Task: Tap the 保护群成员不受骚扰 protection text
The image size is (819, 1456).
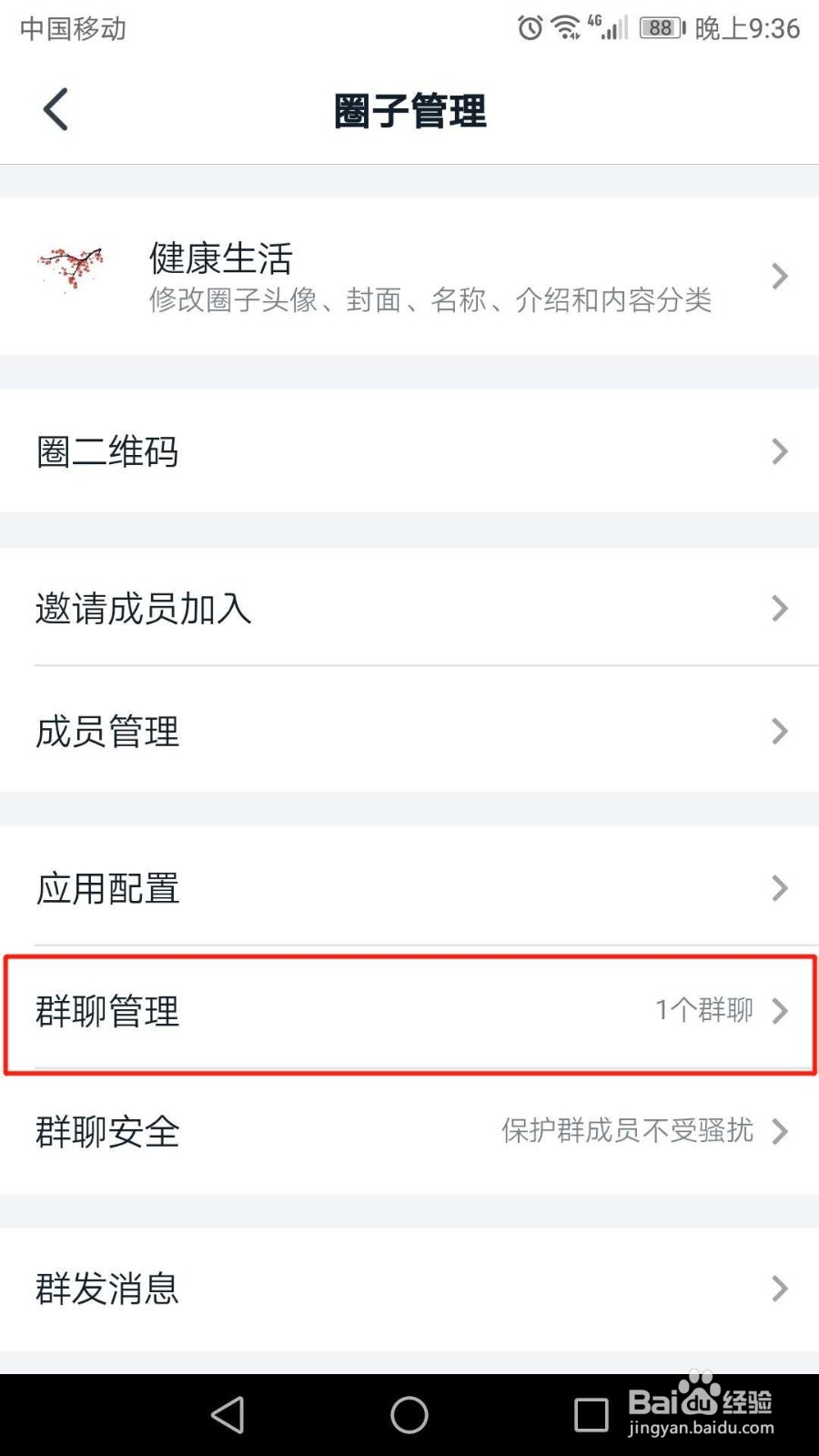Action: pyautogui.click(x=626, y=1131)
